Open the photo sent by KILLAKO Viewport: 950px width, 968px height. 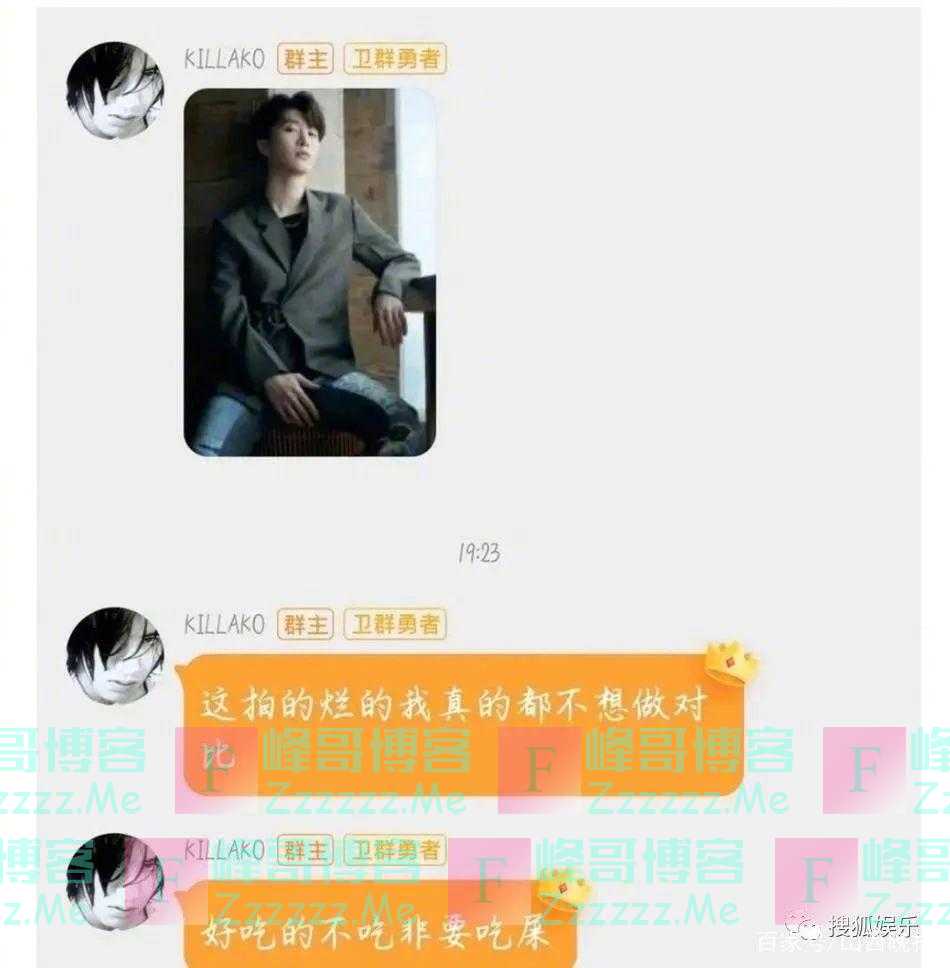[x=309, y=271]
